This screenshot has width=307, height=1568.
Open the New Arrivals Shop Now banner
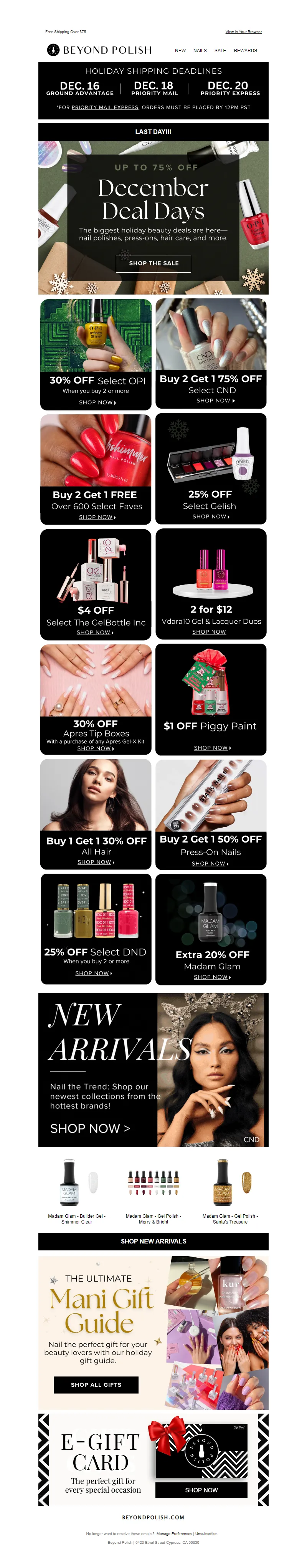[x=90, y=1128]
